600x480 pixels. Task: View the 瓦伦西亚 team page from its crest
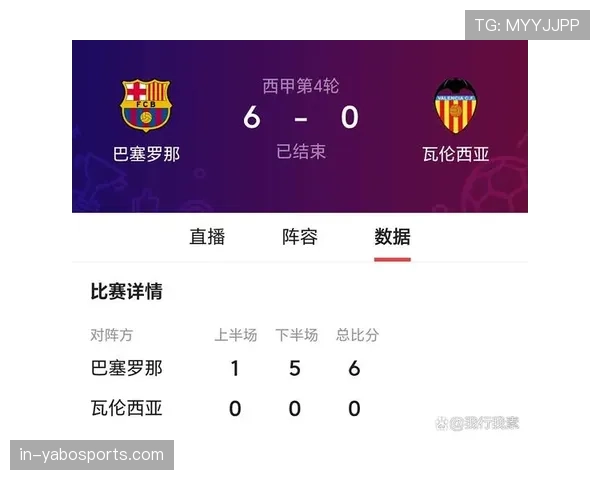455,106
